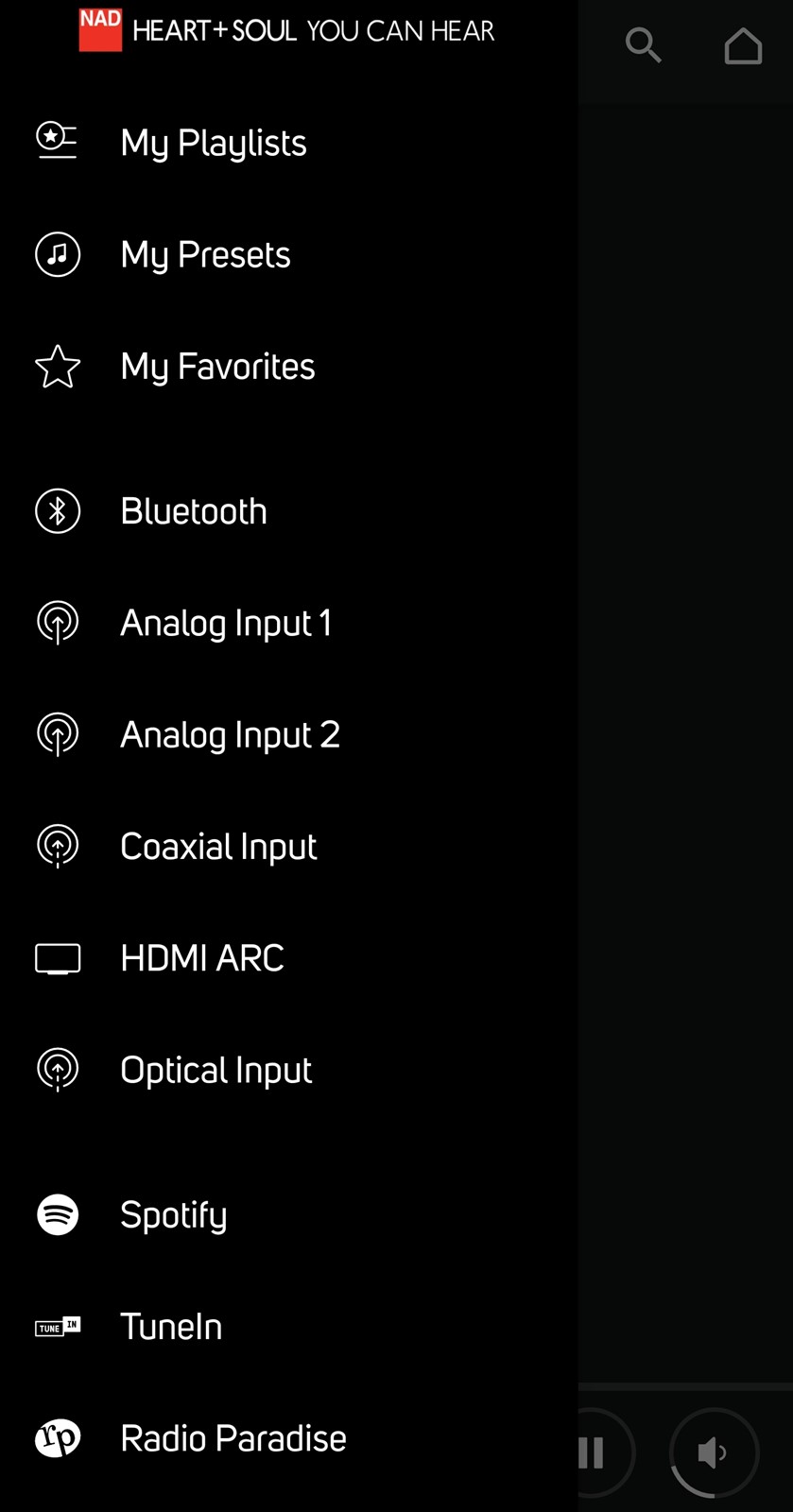793x1512 pixels.
Task: Switch to Analog Input 2
Action: click(288, 734)
